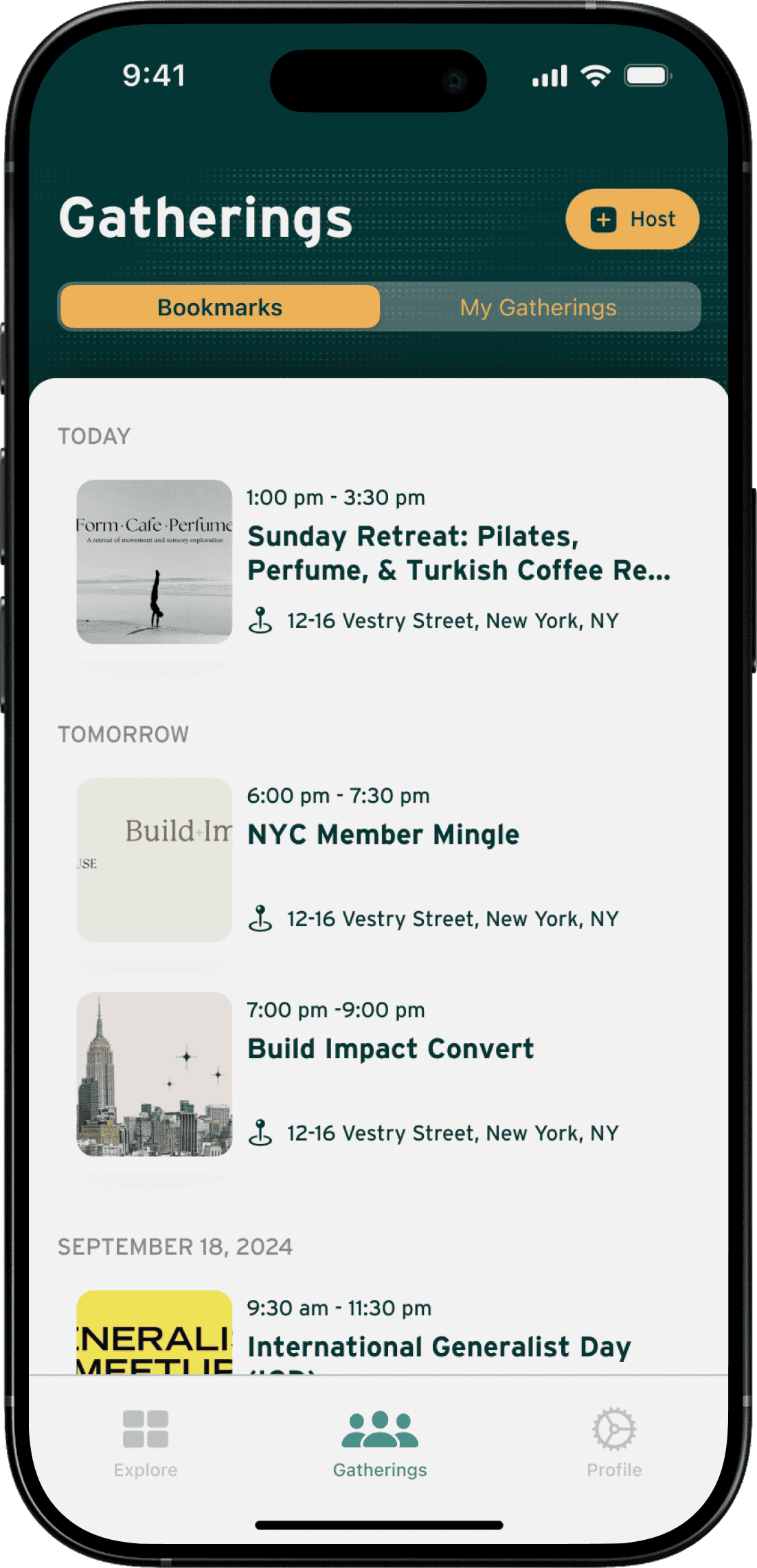Tap the Host button
Image resolution: width=757 pixels, height=1568 pixels.
point(632,219)
